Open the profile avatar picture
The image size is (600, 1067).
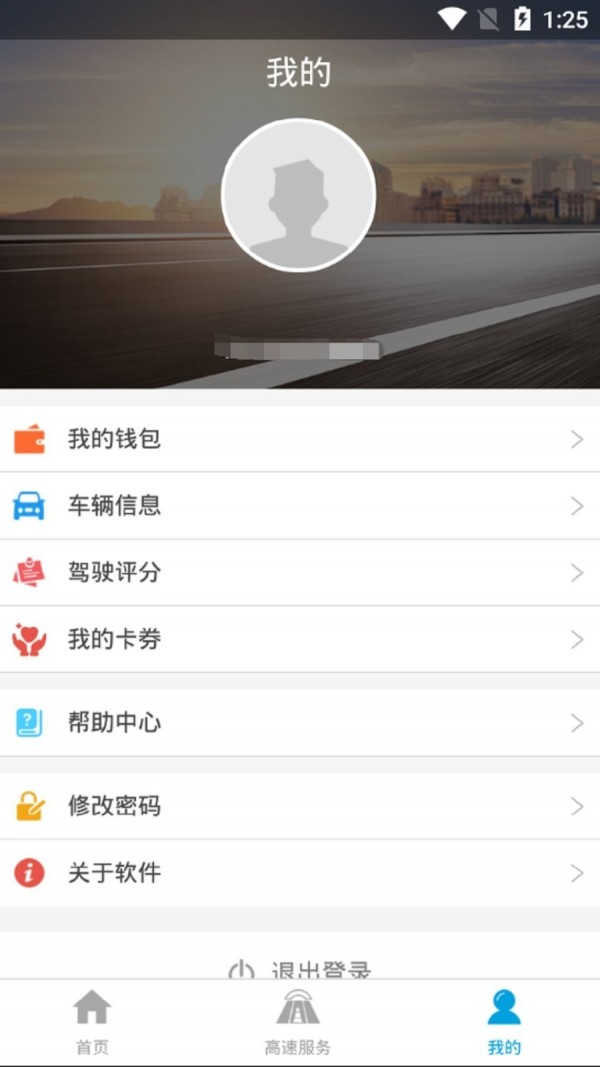click(x=298, y=195)
